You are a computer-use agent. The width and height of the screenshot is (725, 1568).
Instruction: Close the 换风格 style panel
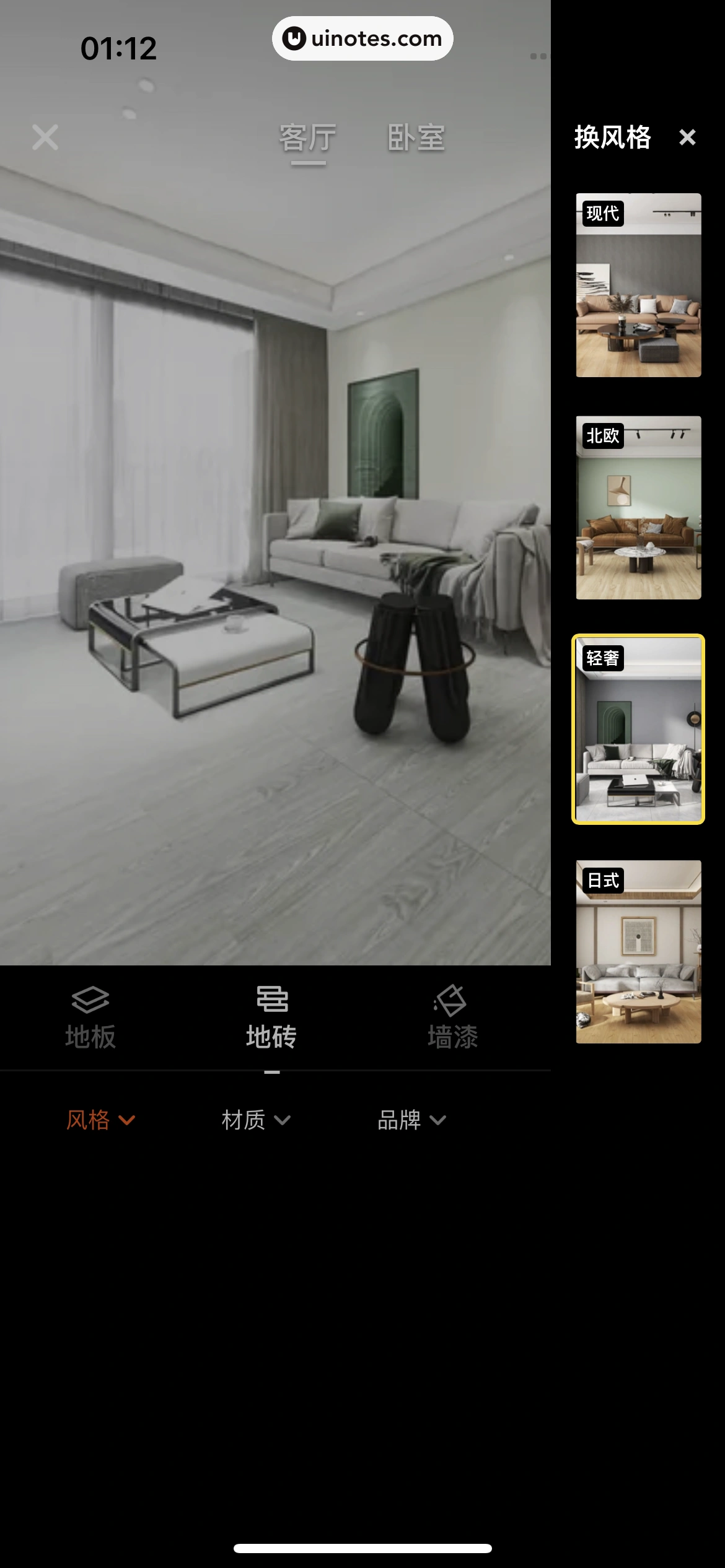[687, 137]
